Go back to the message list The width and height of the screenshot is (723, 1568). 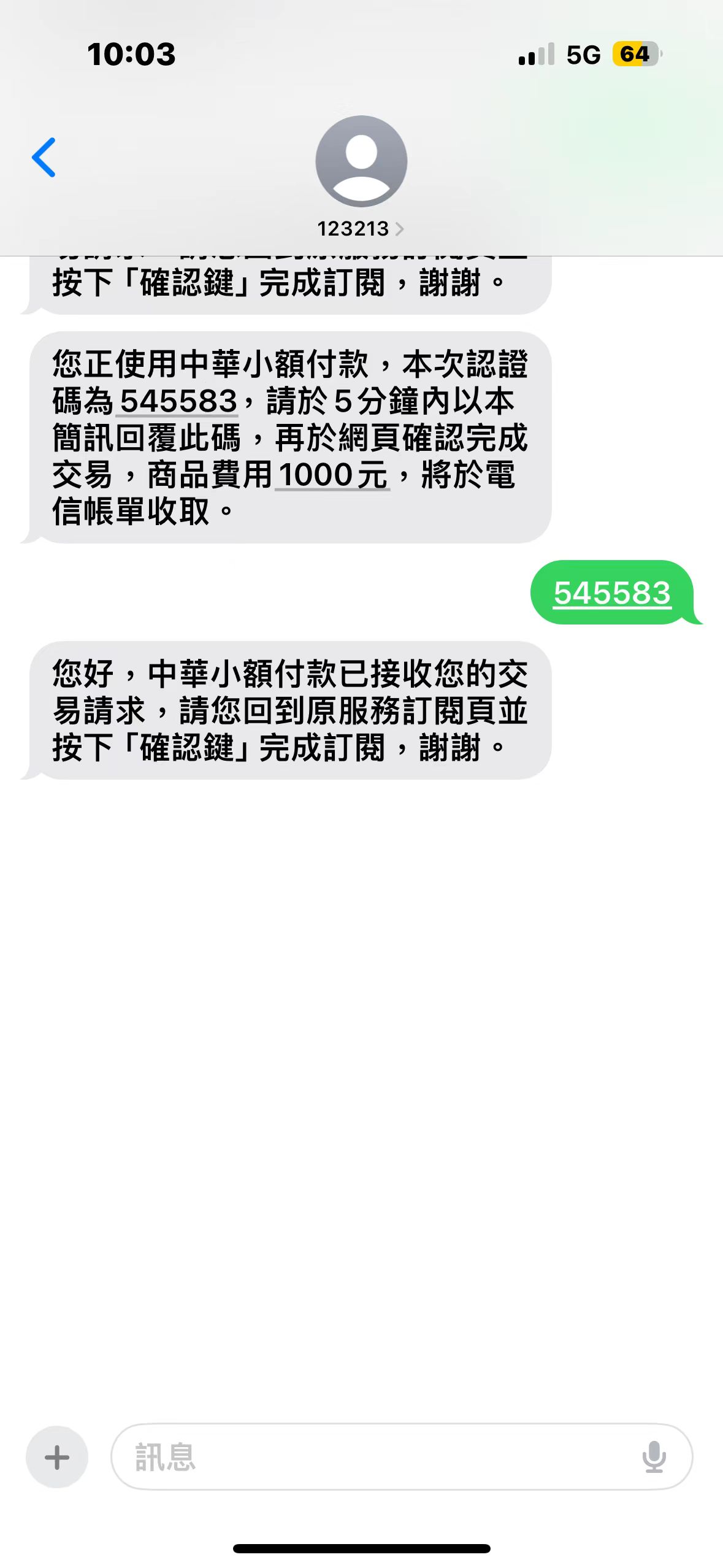pos(44,158)
